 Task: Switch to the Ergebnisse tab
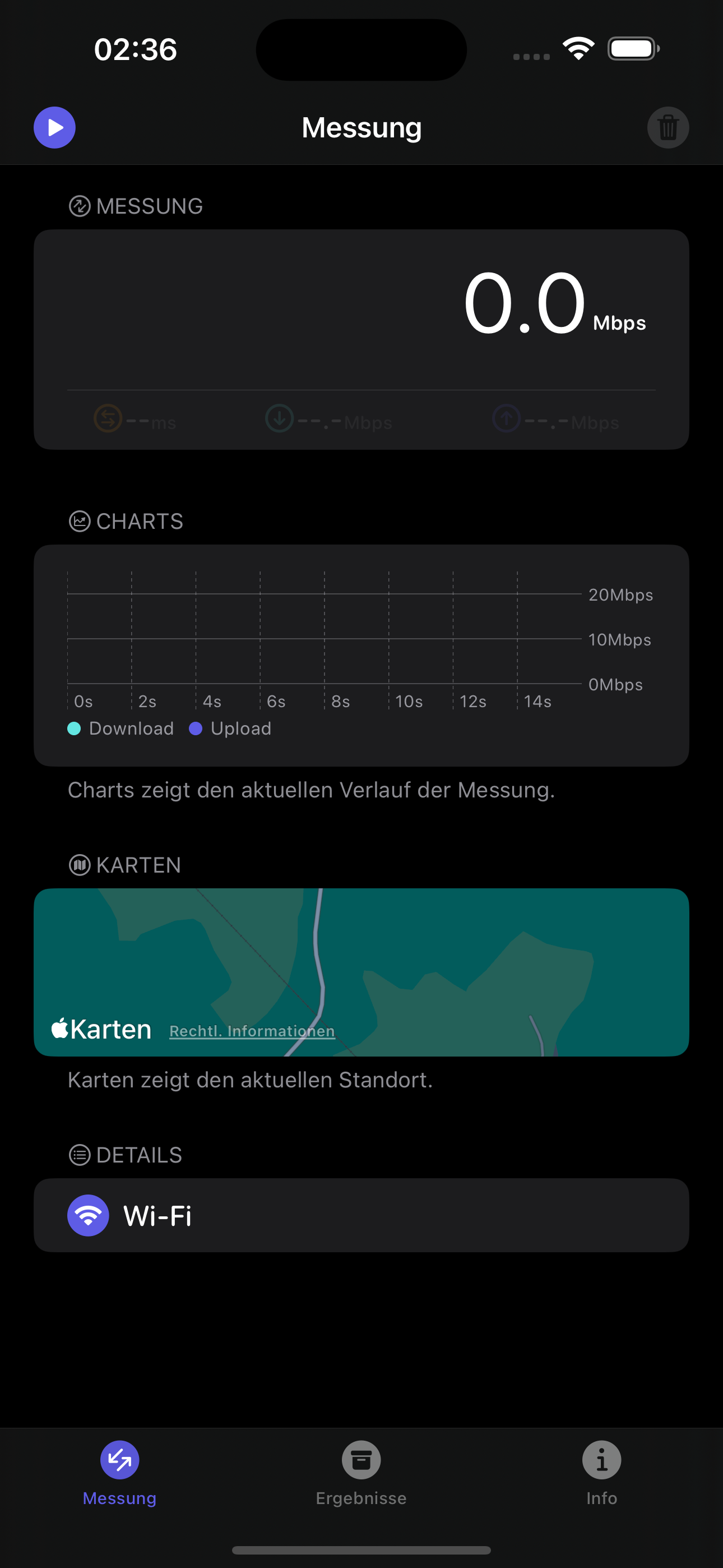[x=361, y=1471]
